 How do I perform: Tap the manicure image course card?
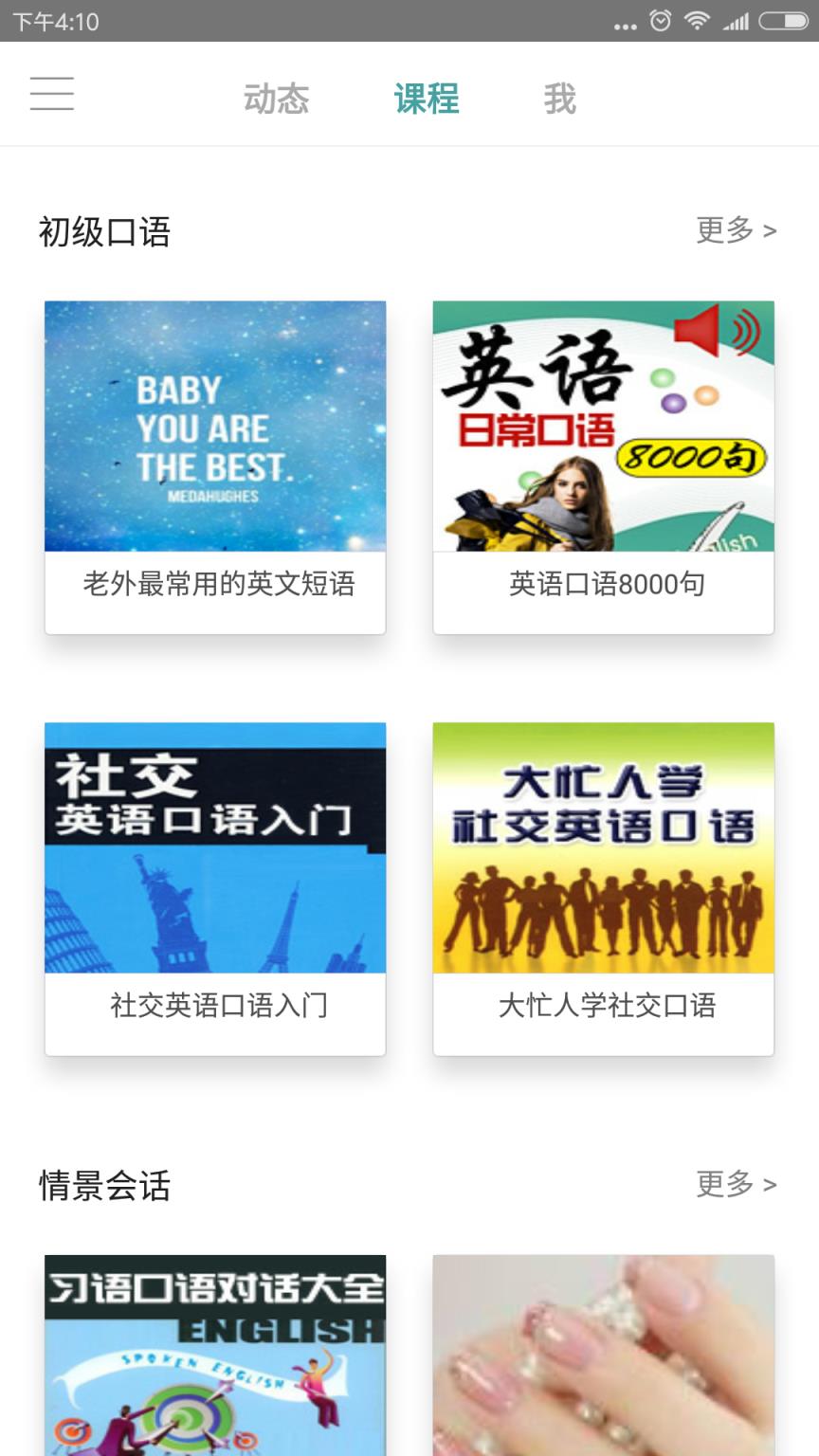point(603,1356)
